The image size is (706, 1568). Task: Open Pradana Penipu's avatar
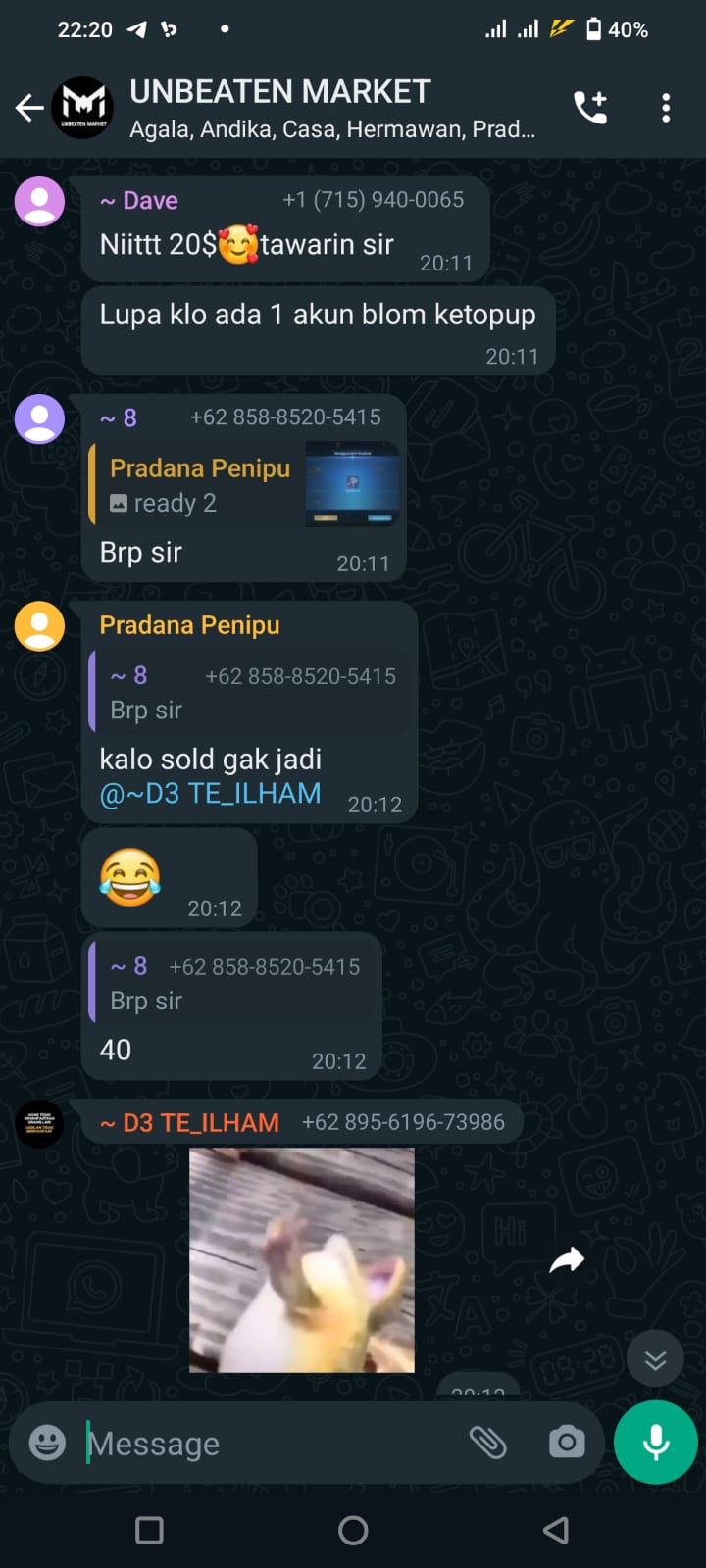pyautogui.click(x=40, y=626)
